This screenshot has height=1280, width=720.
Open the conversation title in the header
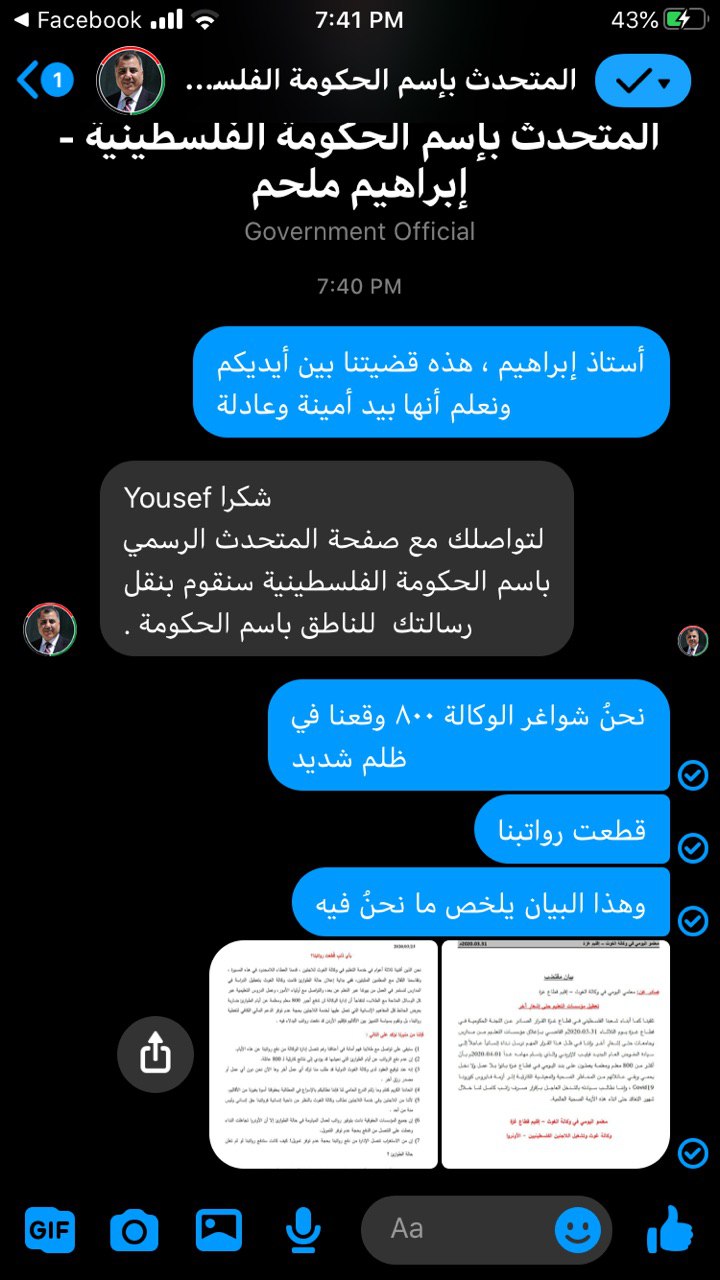coord(380,81)
